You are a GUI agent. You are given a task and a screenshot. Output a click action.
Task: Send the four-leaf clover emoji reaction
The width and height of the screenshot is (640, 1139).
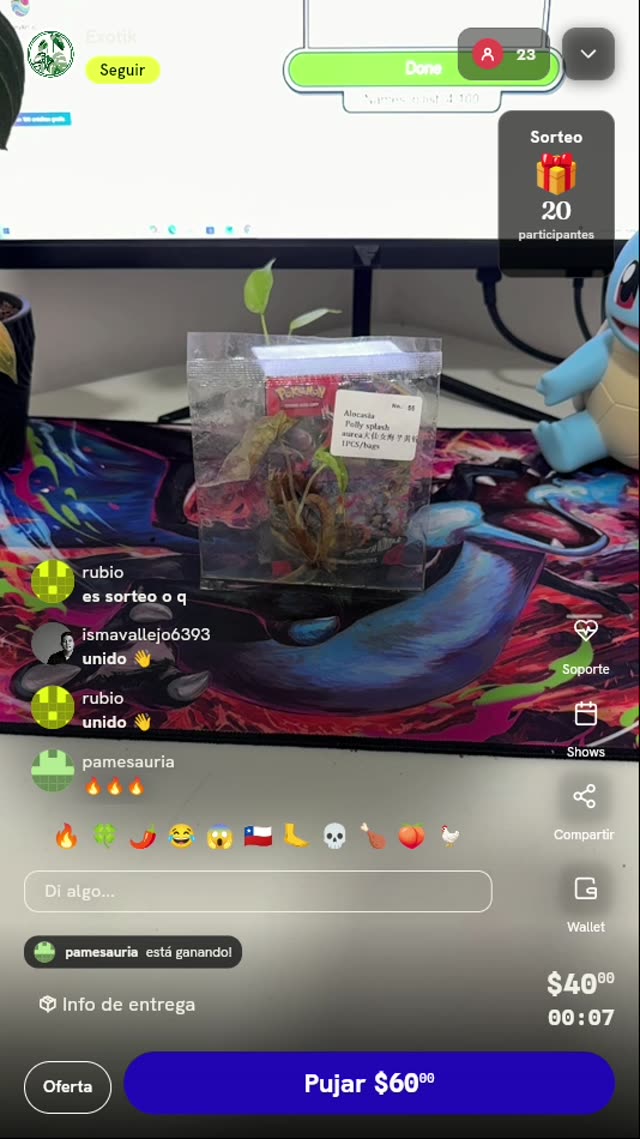click(x=104, y=836)
